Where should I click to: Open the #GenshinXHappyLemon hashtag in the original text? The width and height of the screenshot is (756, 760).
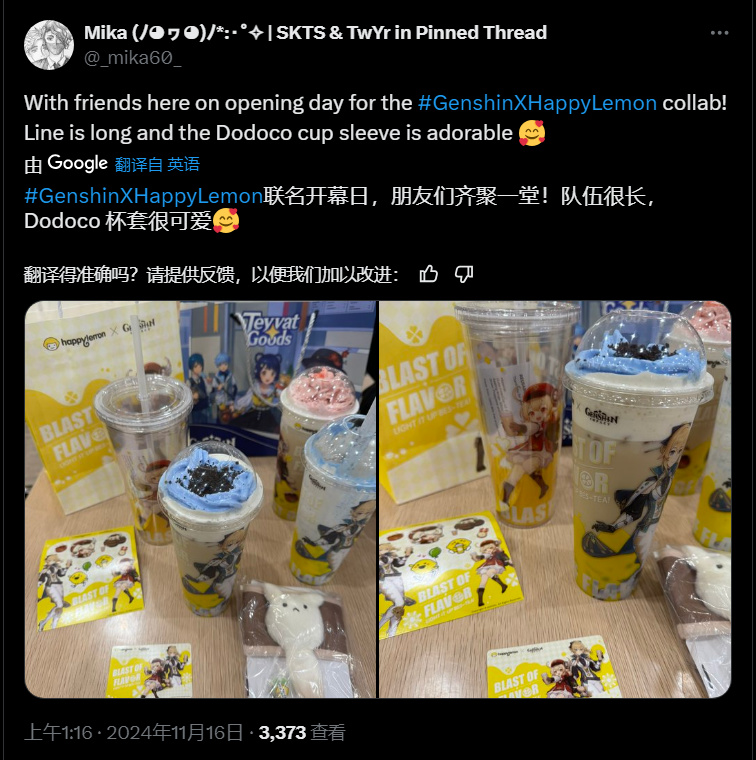pyautogui.click(x=537, y=102)
